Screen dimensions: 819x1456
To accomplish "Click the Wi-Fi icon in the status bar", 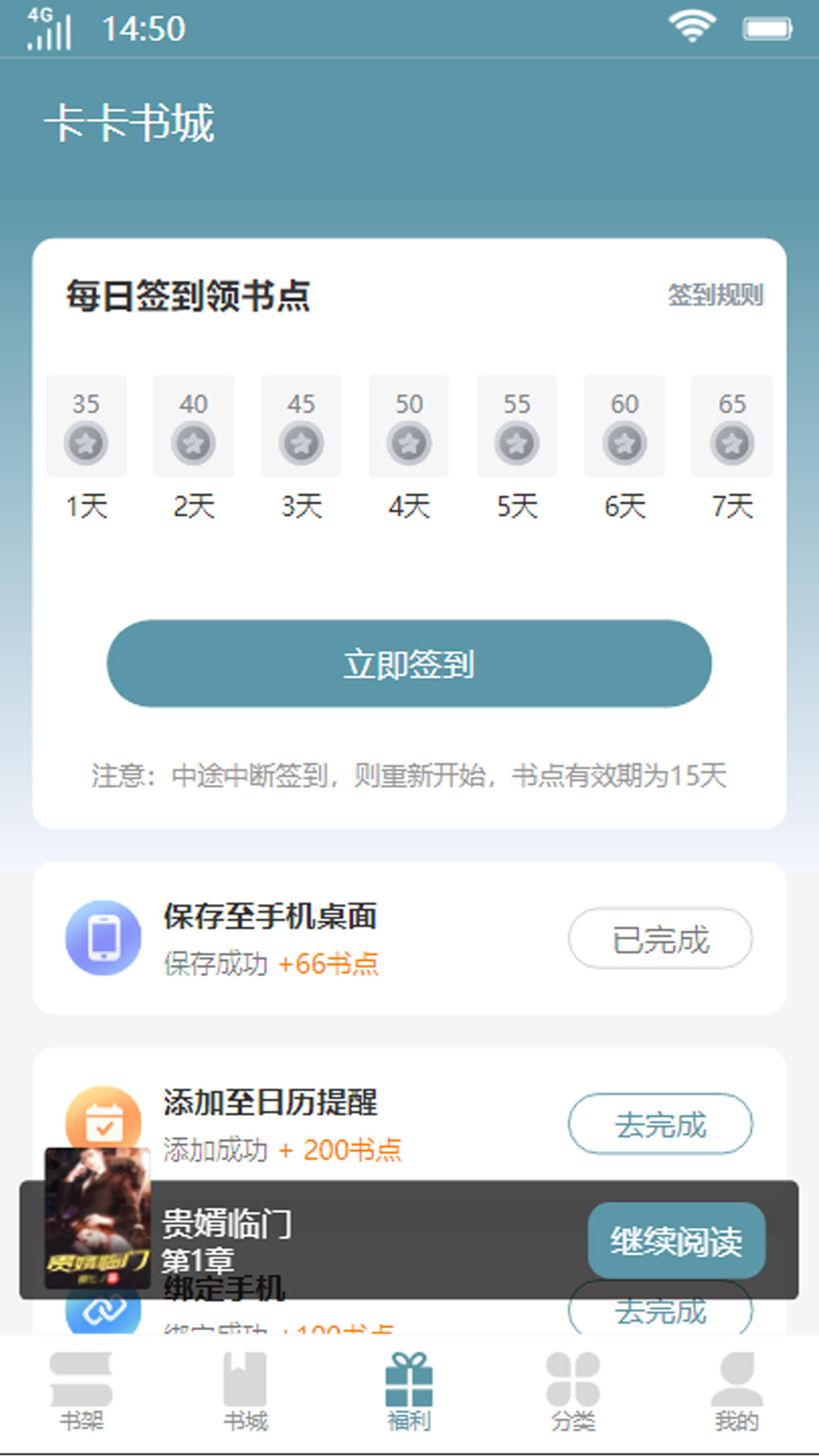I will pos(692,25).
